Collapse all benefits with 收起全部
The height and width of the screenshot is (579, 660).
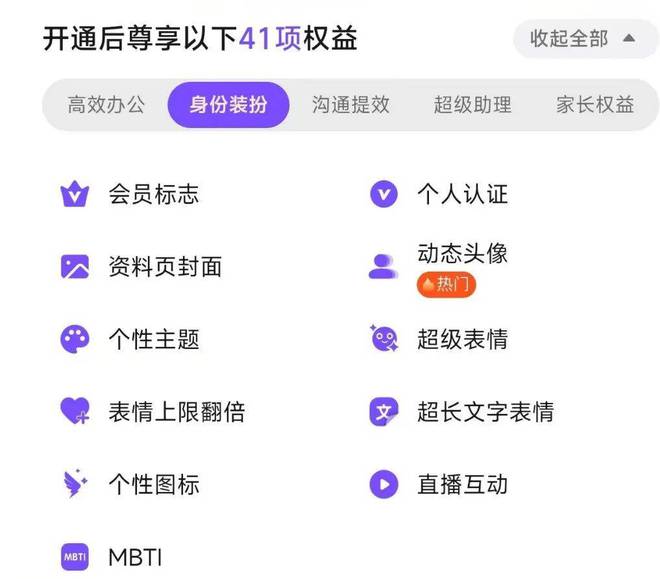(x=581, y=39)
